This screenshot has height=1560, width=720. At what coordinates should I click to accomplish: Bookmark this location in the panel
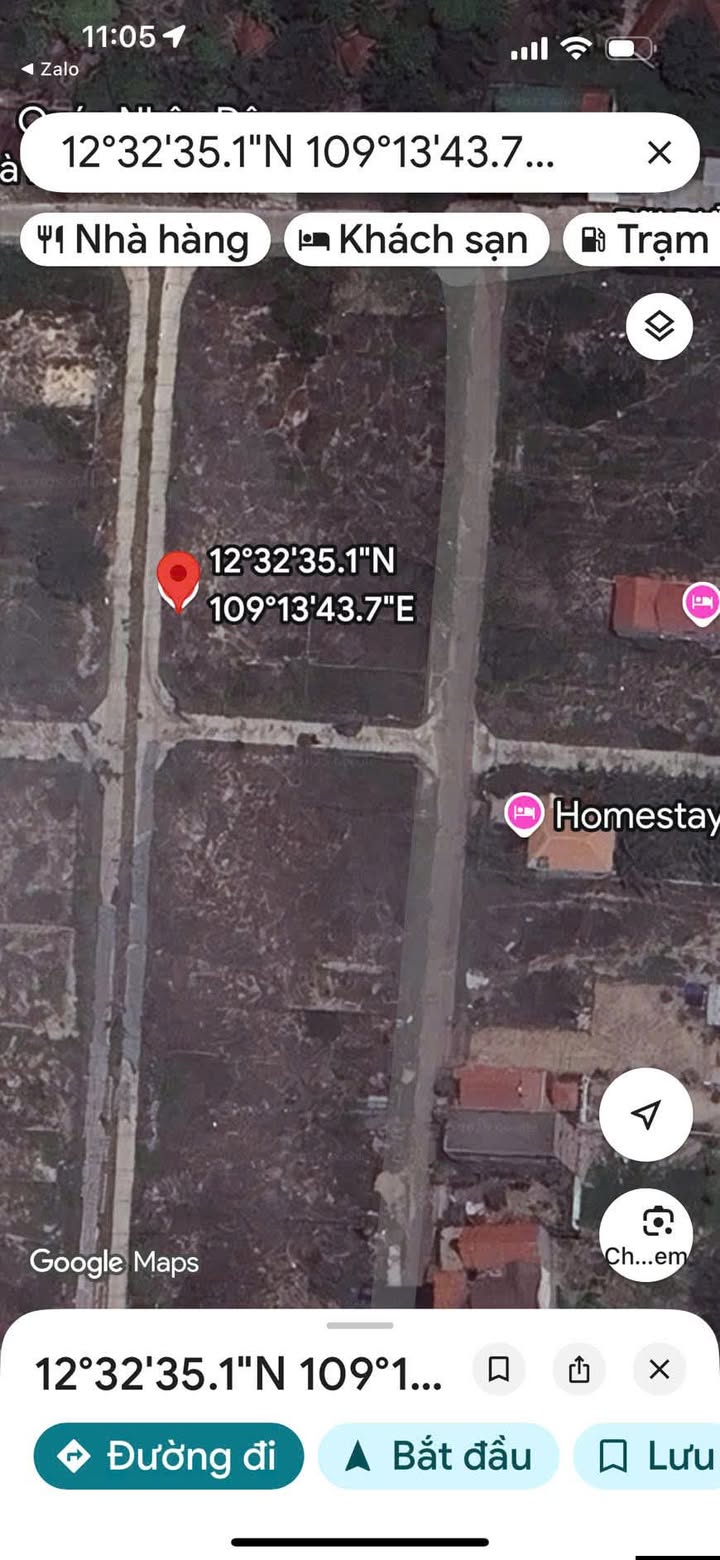[499, 1369]
